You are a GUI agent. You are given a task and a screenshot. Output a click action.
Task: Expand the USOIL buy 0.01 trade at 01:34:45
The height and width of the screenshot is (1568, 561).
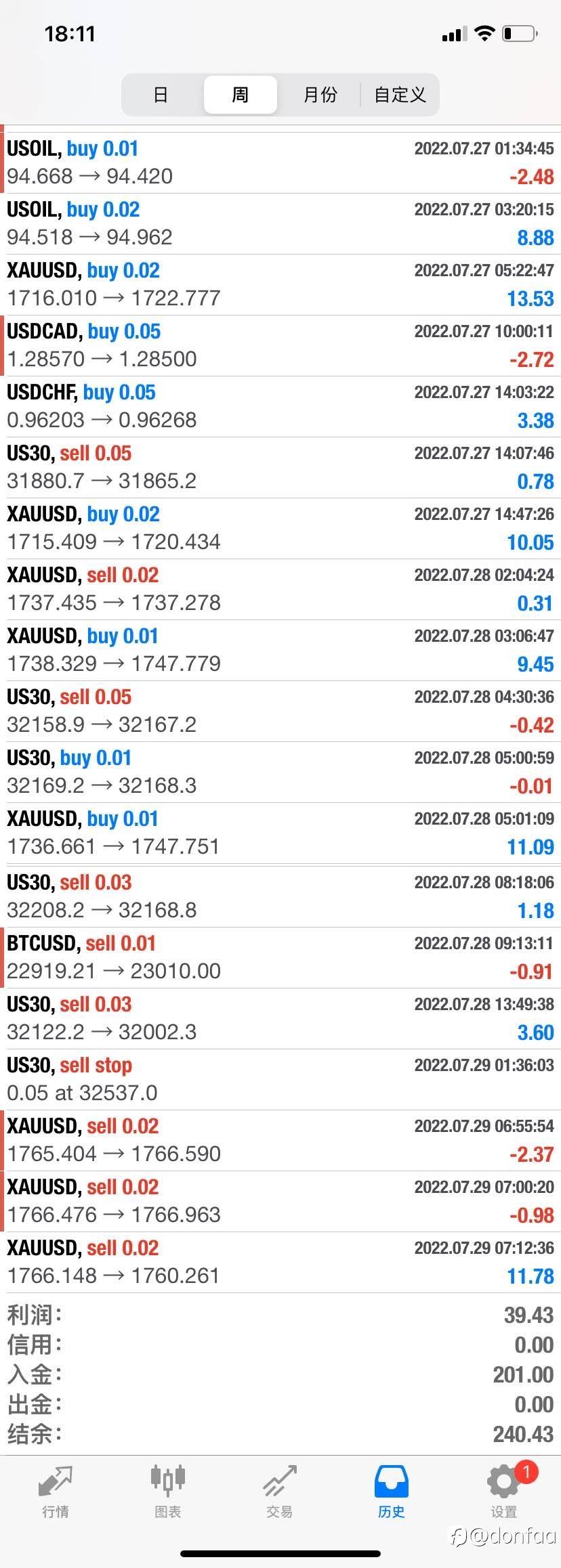(280, 163)
